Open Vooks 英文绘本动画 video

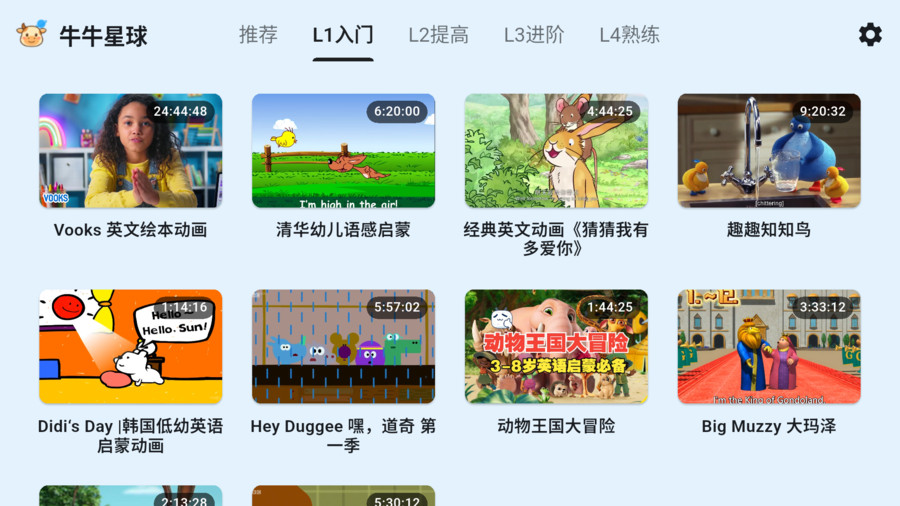tap(130, 151)
